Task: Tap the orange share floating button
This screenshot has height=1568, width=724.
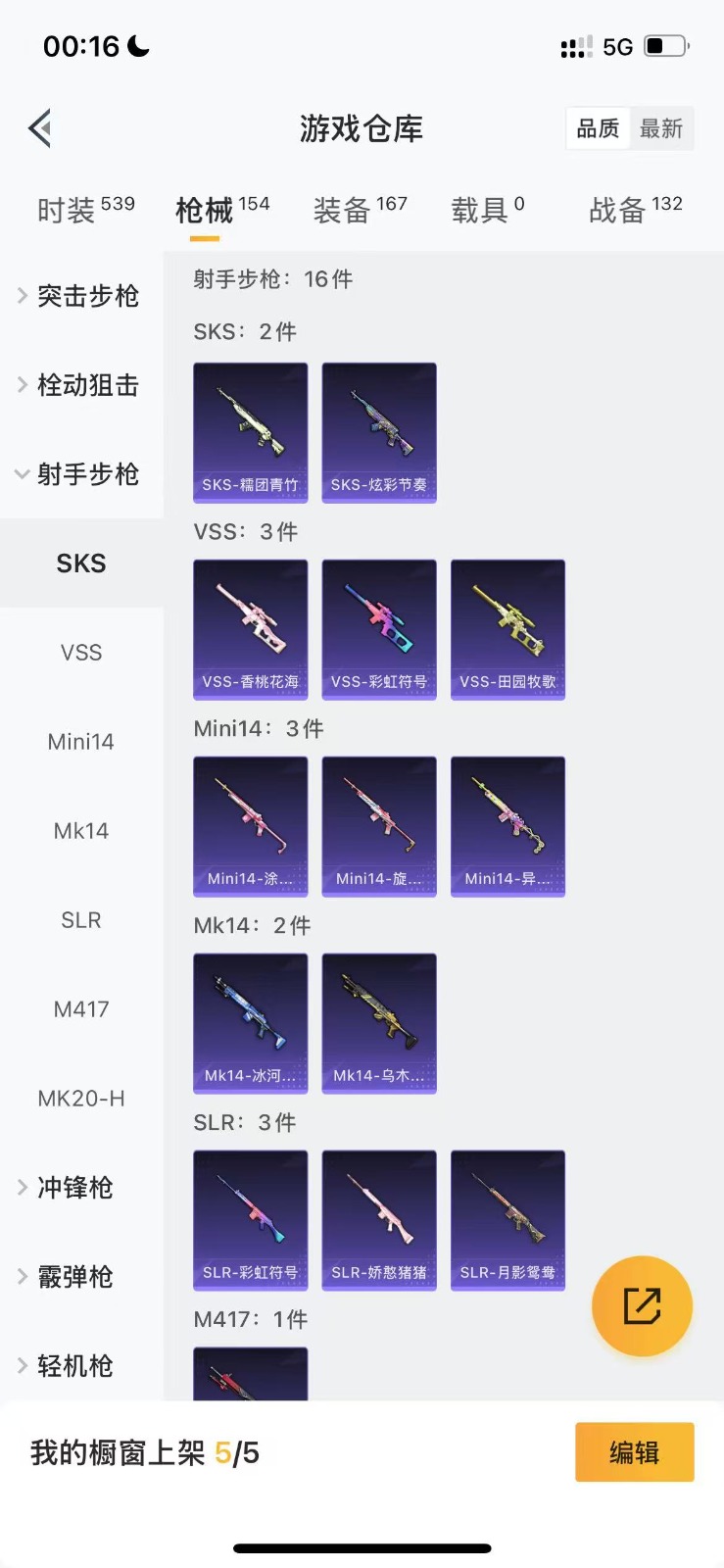Action: click(642, 1305)
